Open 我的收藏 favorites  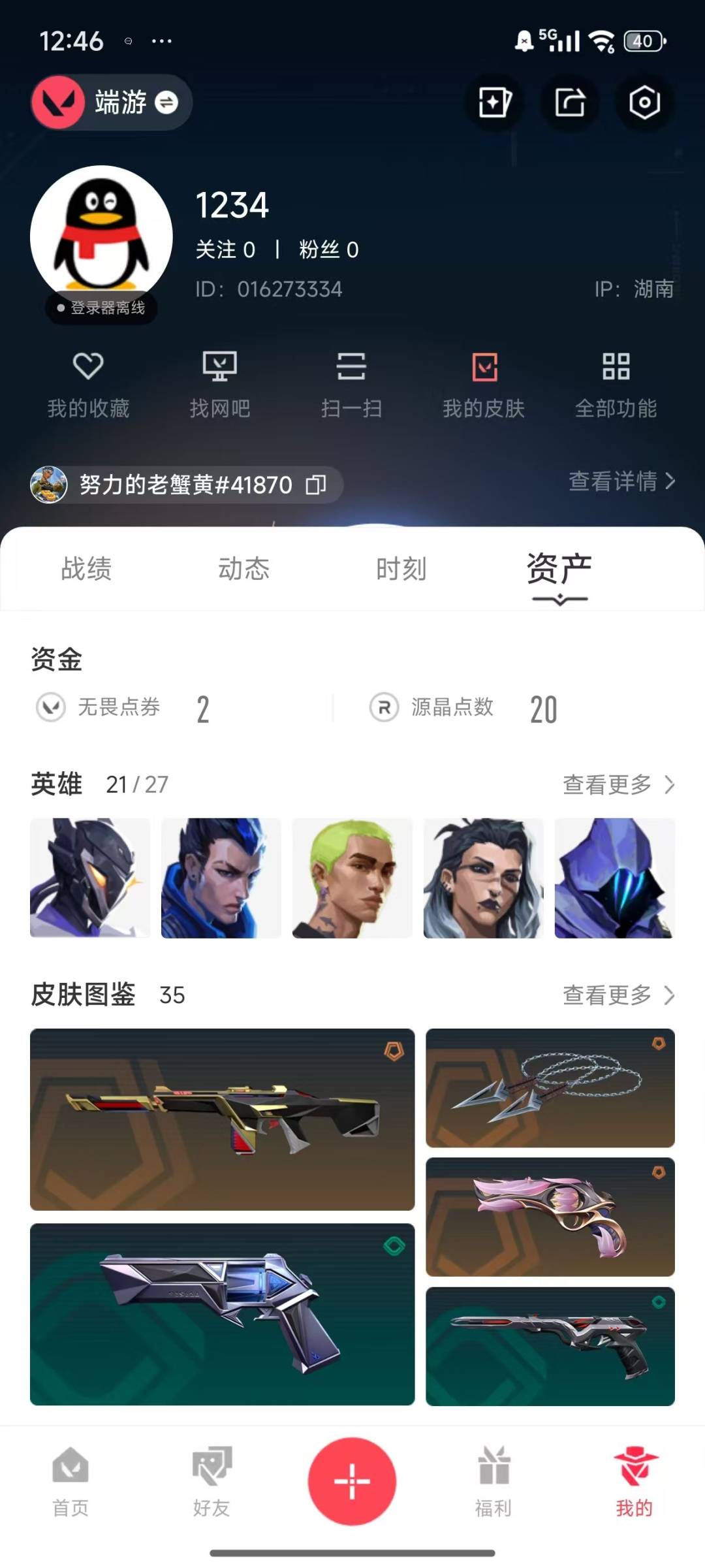tap(88, 383)
